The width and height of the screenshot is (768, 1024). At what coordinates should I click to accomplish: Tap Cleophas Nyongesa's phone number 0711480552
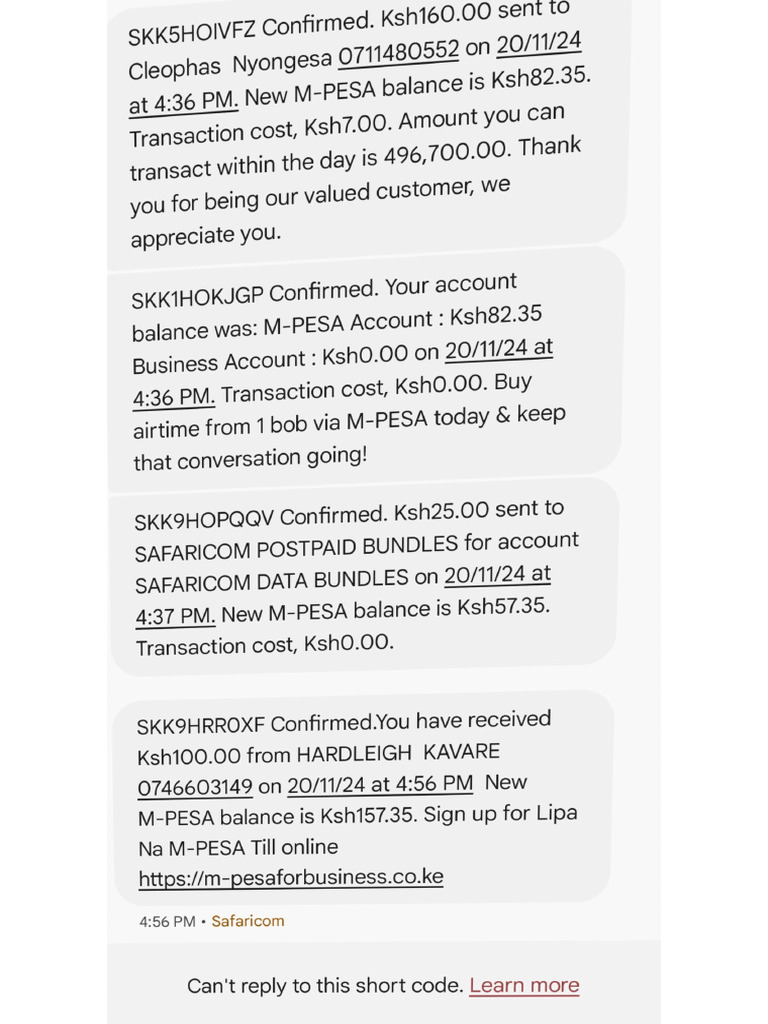coord(398,52)
